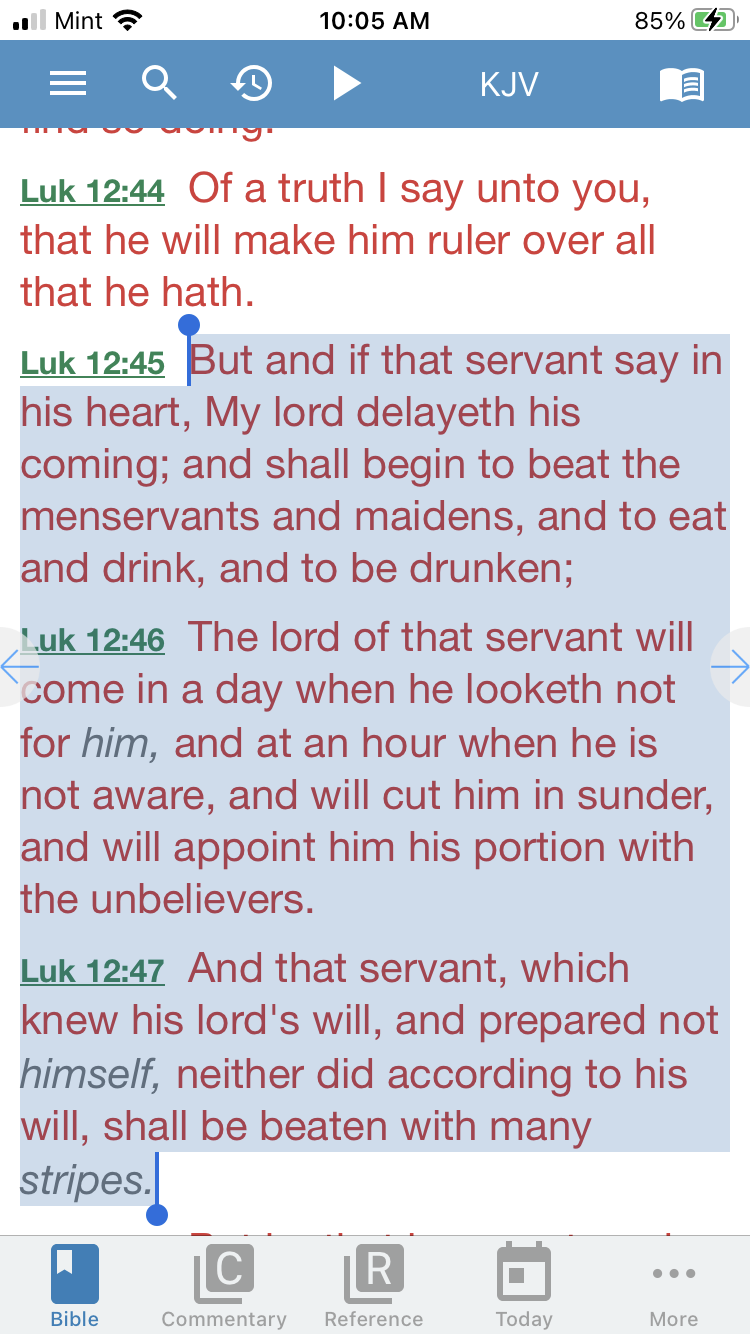Open the Luk 12:45 verse link

click(92, 363)
